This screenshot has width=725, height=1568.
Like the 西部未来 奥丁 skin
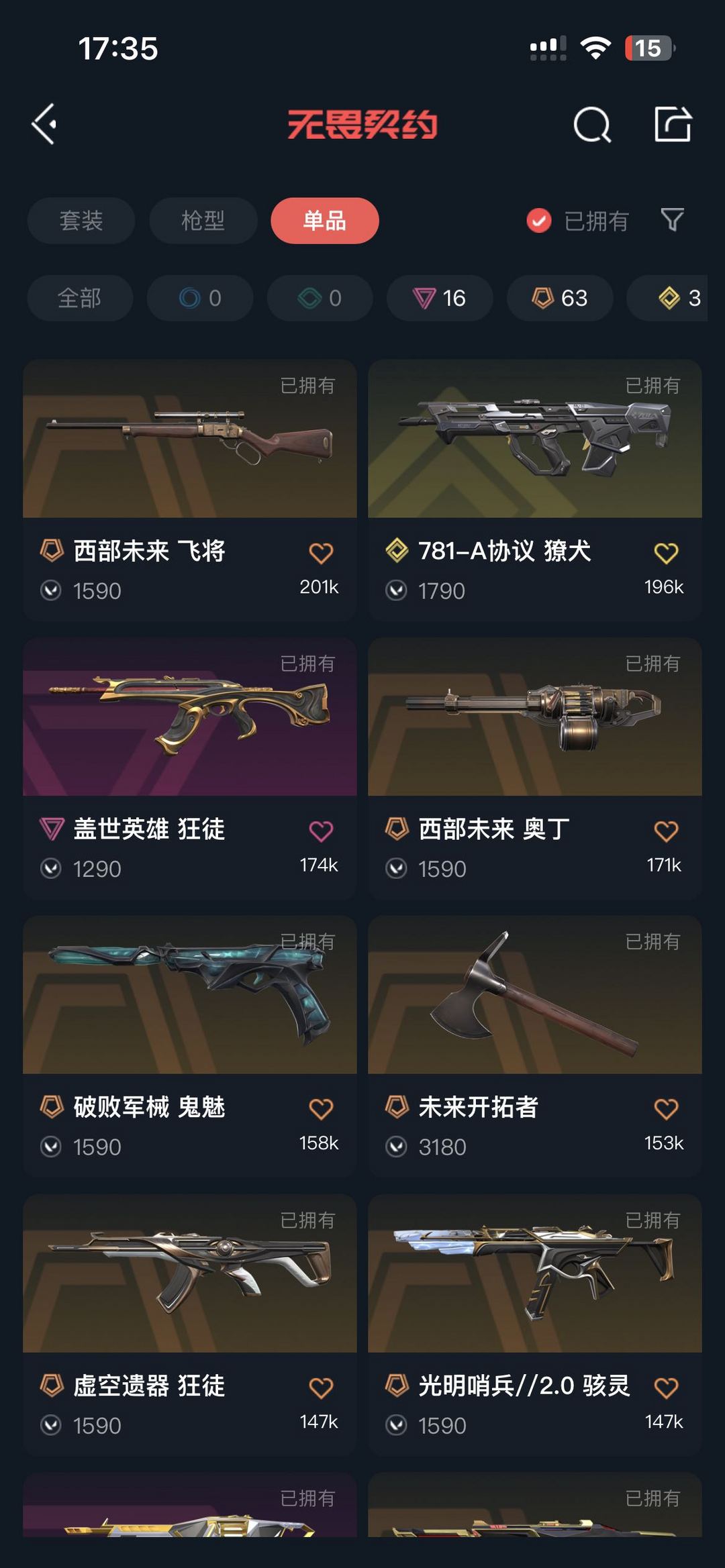pyautogui.click(x=666, y=831)
